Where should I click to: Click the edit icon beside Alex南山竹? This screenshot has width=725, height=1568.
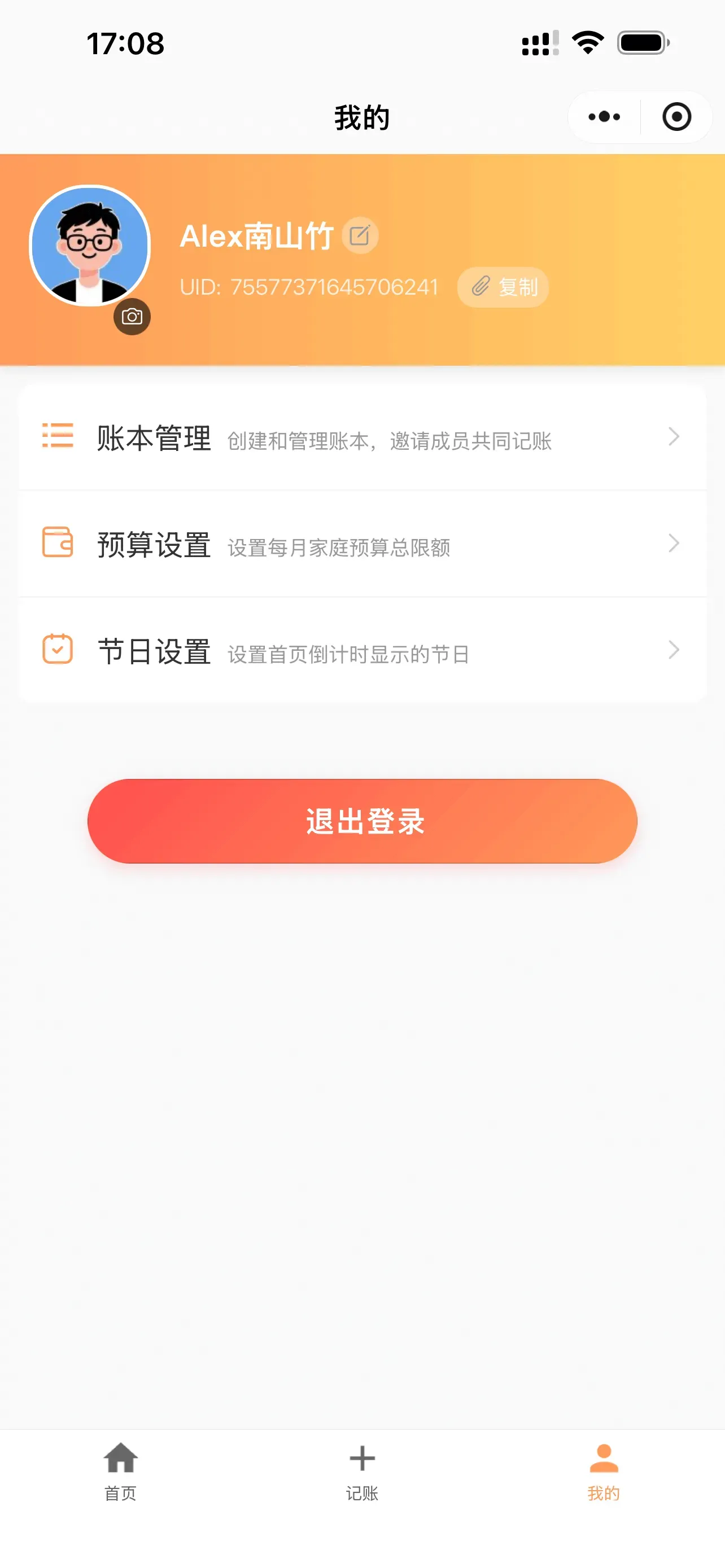click(360, 234)
